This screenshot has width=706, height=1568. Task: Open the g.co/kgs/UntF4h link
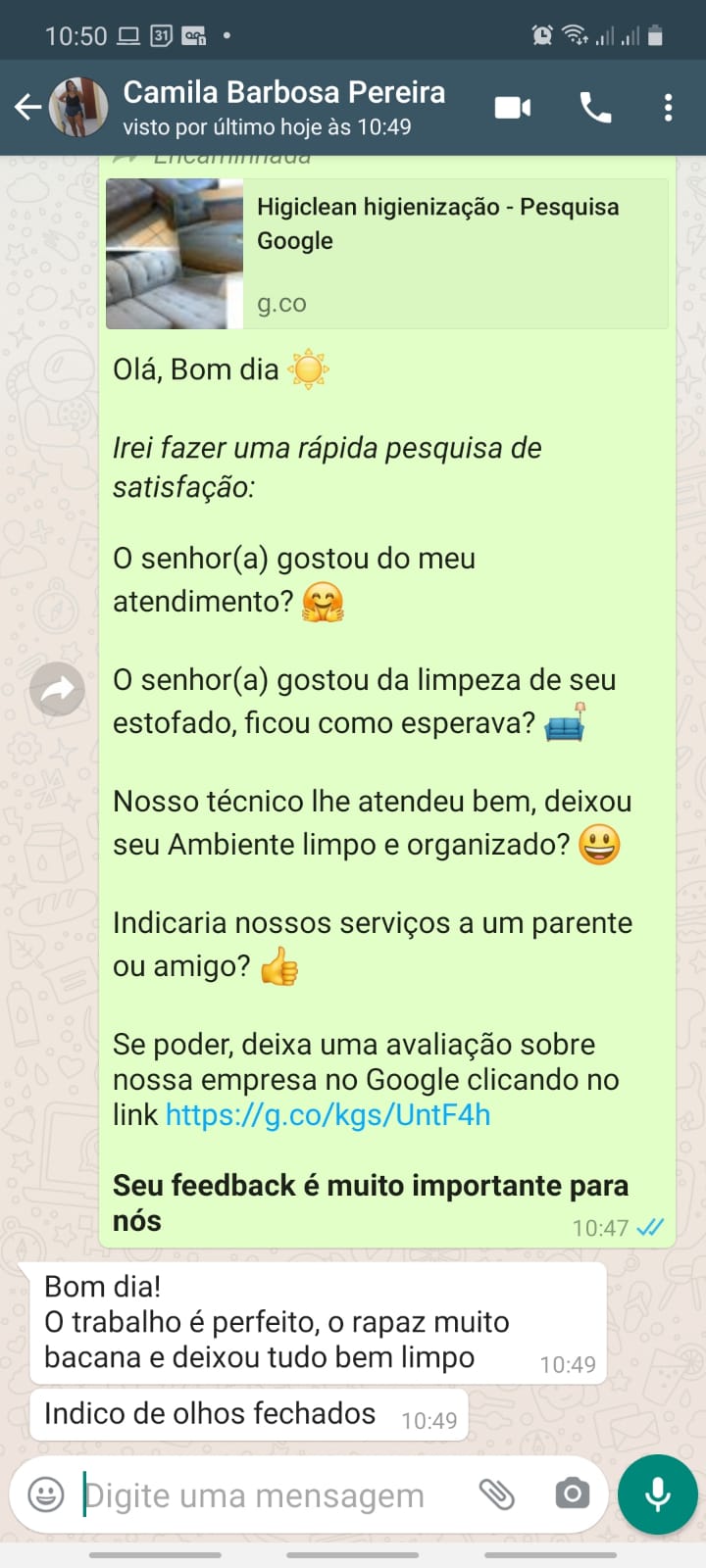[328, 1115]
